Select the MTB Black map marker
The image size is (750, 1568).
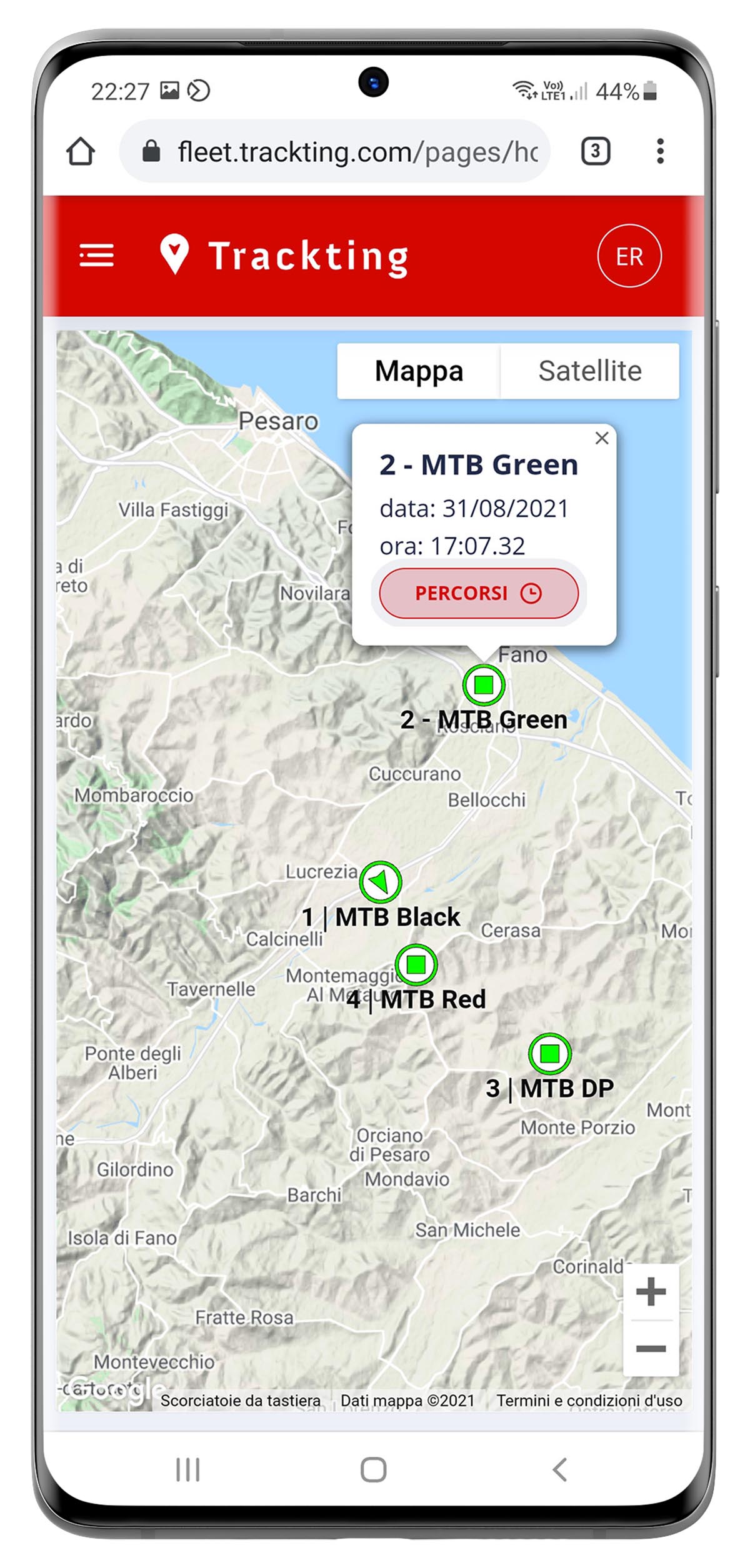[x=381, y=882]
